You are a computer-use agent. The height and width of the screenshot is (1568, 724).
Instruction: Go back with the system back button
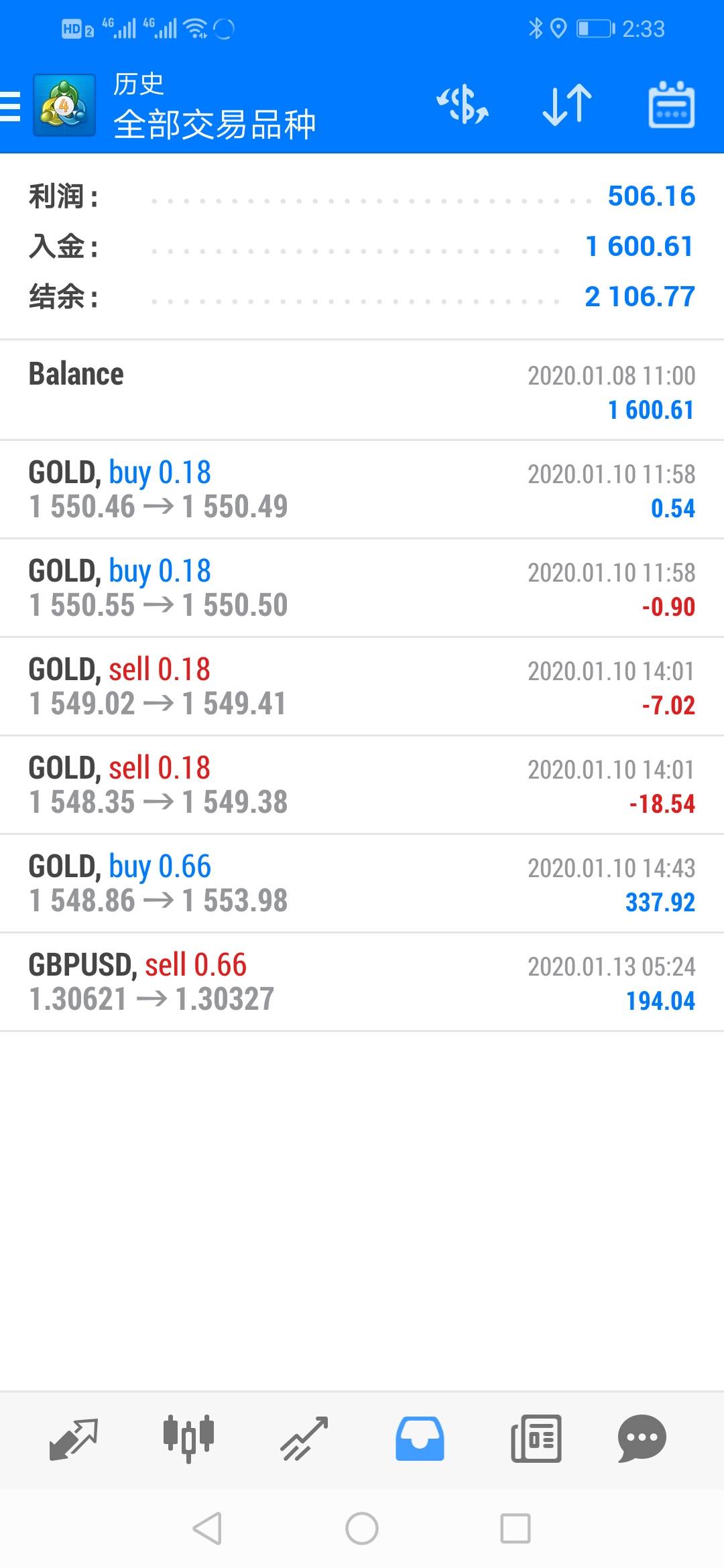point(207,1528)
